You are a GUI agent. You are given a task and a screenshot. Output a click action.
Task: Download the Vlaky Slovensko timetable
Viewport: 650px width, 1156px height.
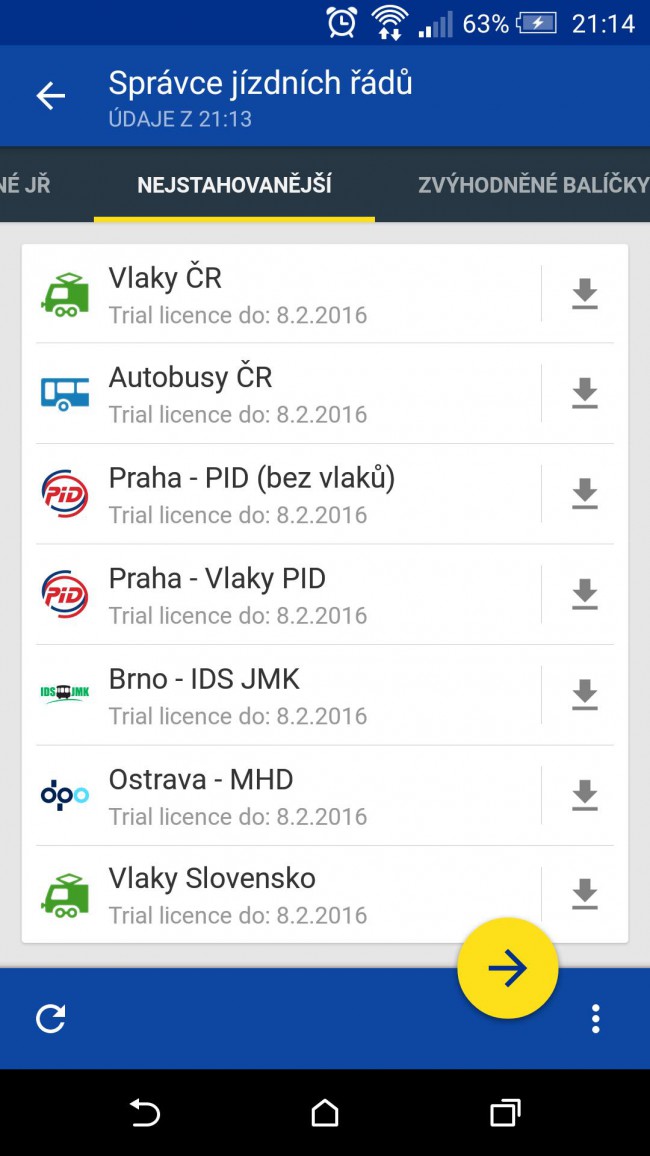click(585, 894)
